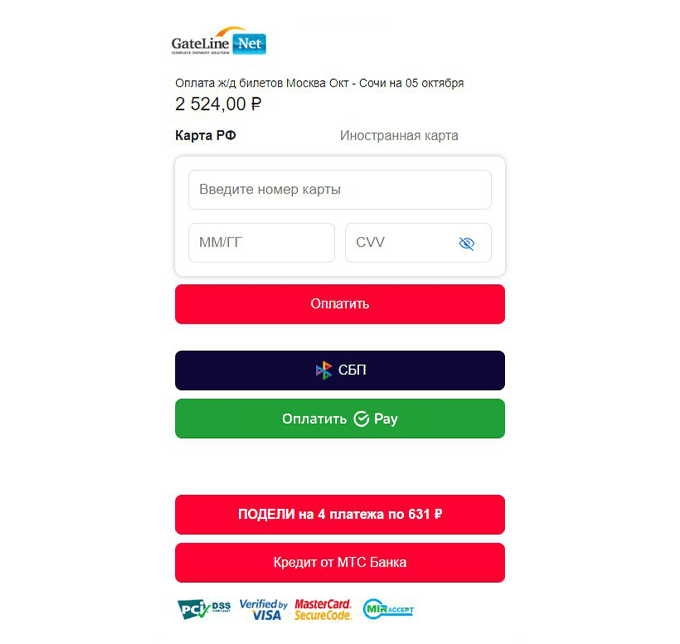The image size is (680, 644).
Task: Select Кредит от МТС Банка
Action: (x=340, y=563)
